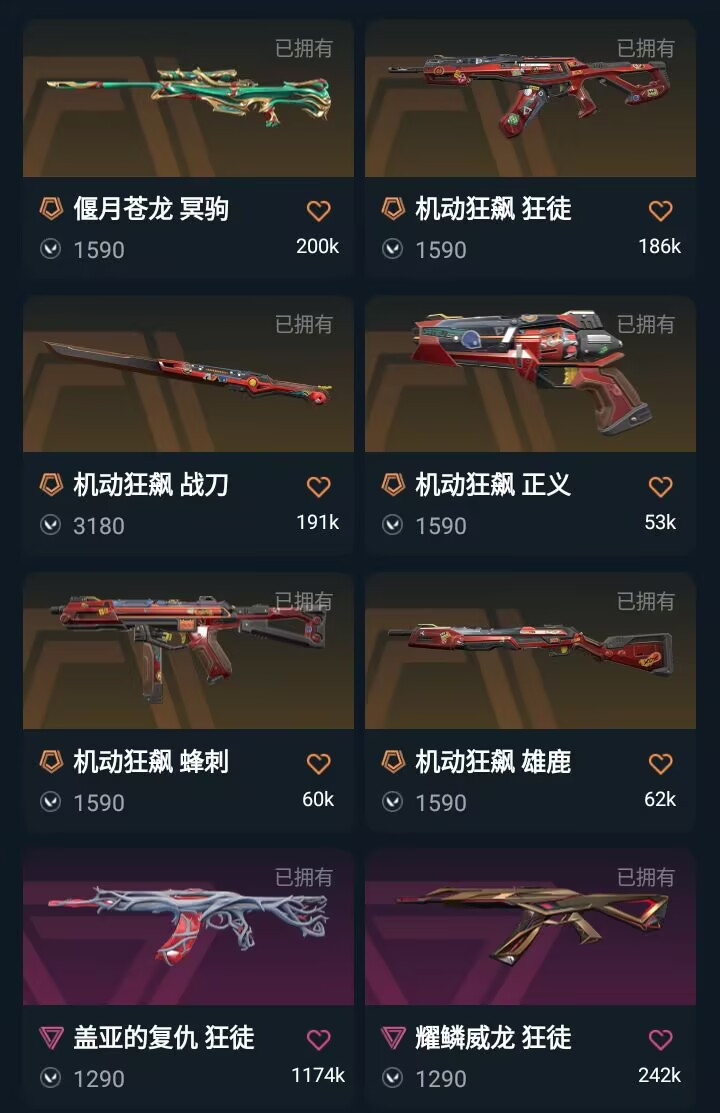Open the 机动狂飙 狂徒 skin card
The height and width of the screenshot is (1113, 720).
tap(530, 100)
